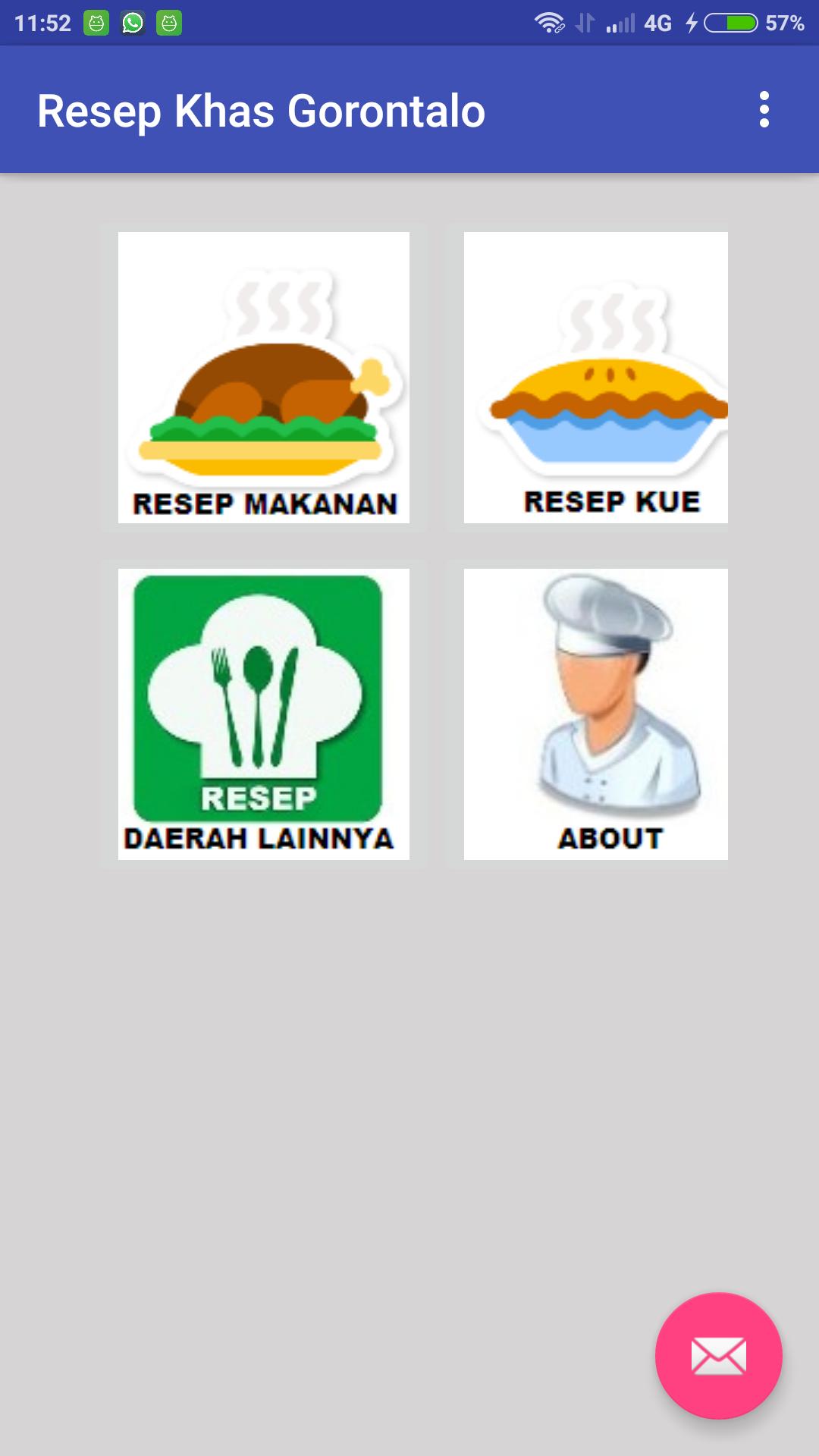Screen dimensions: 819x1456
Task: Open the overflow menu
Action: 764,110
